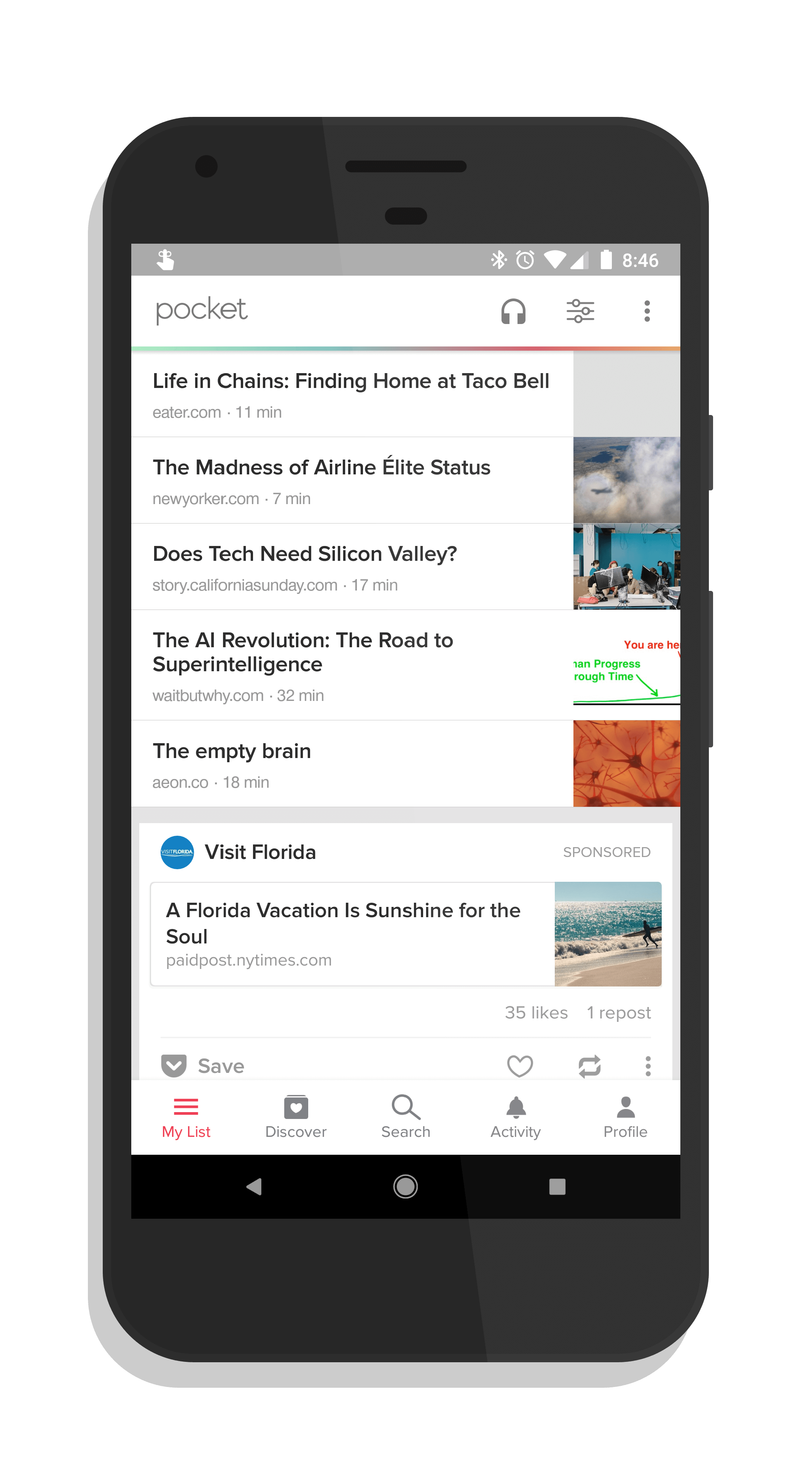Open Does Tech Need Silicon Valley? article

(406, 567)
